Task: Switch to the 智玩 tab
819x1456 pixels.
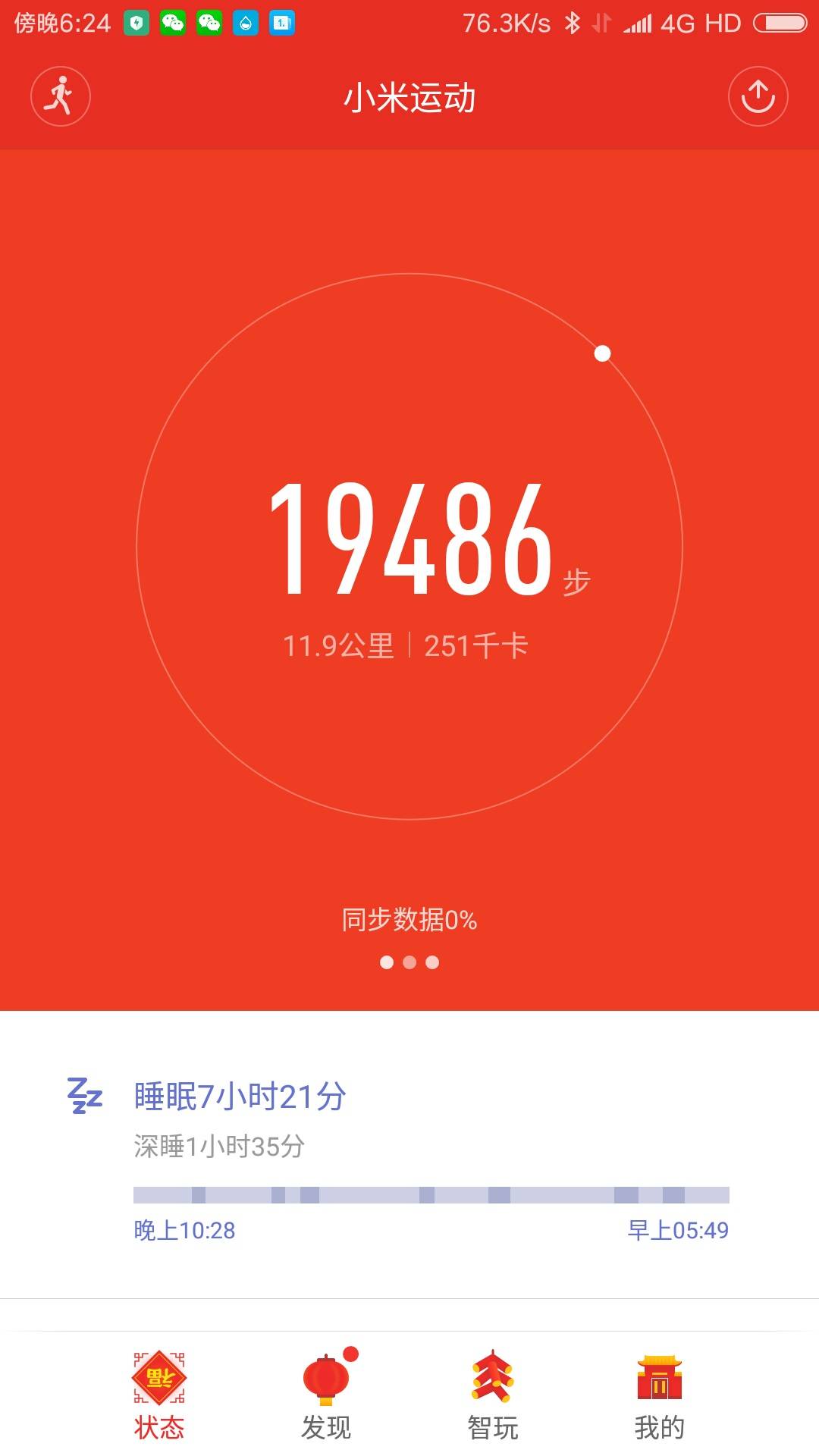Action: (493, 1395)
